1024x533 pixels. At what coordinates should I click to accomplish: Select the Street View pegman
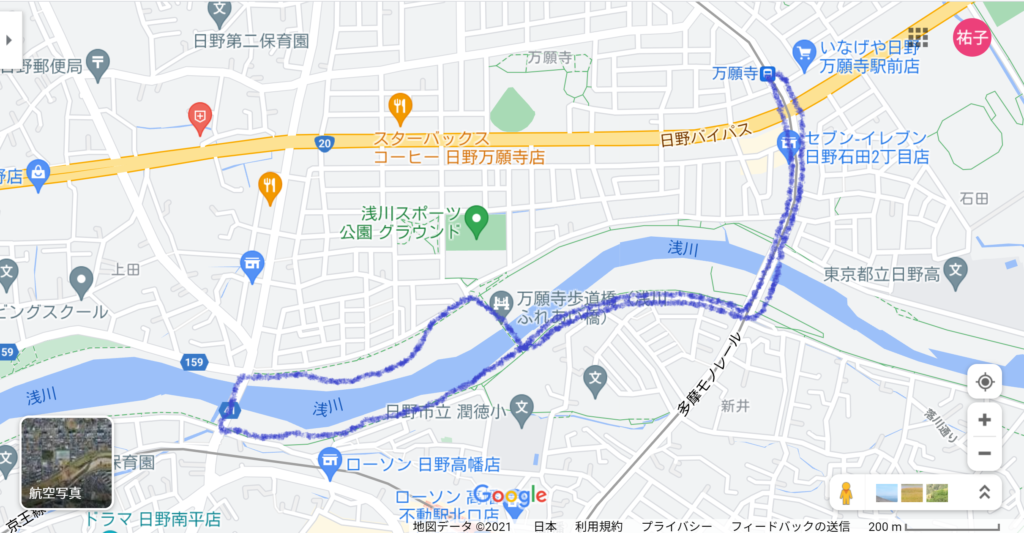846,492
